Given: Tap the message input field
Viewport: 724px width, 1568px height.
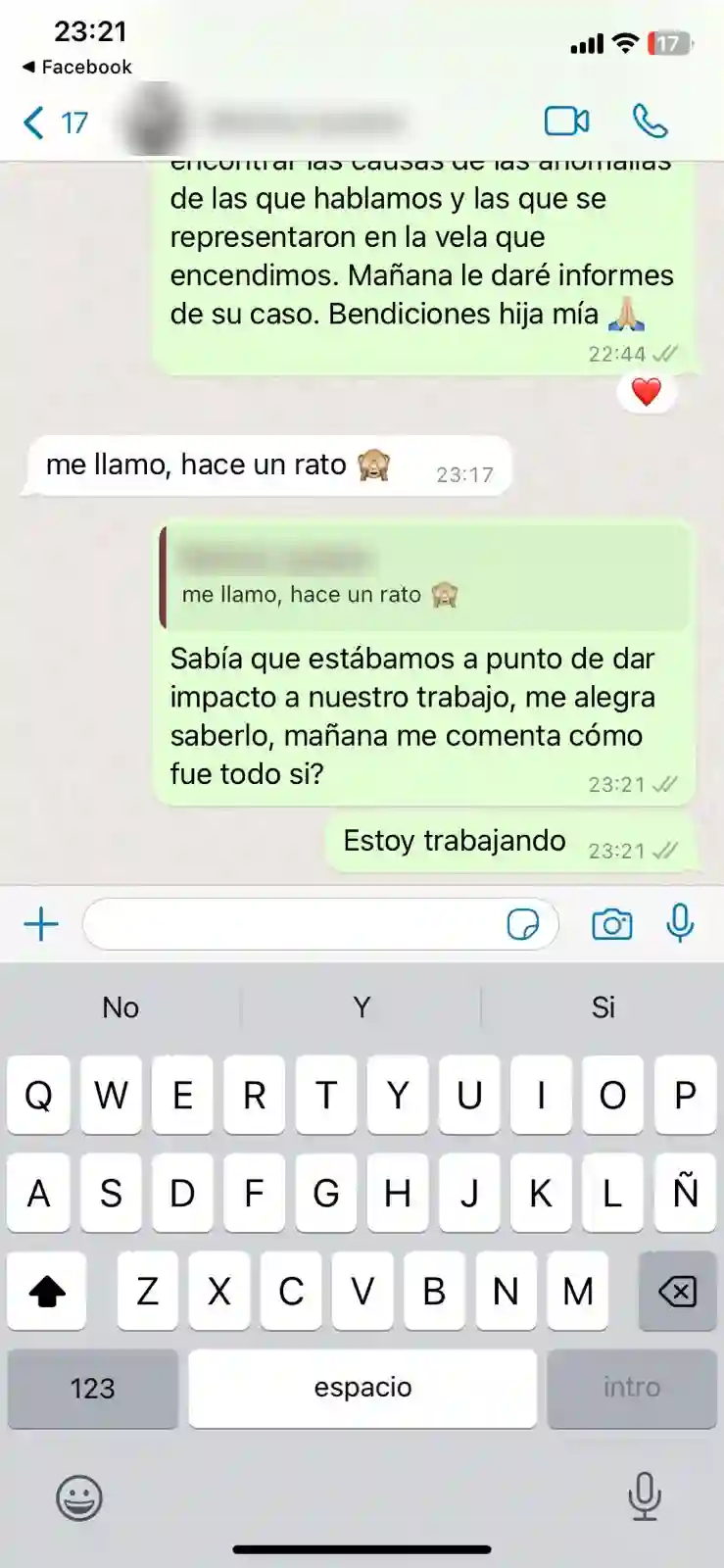Looking at the screenshot, I should click(294, 923).
